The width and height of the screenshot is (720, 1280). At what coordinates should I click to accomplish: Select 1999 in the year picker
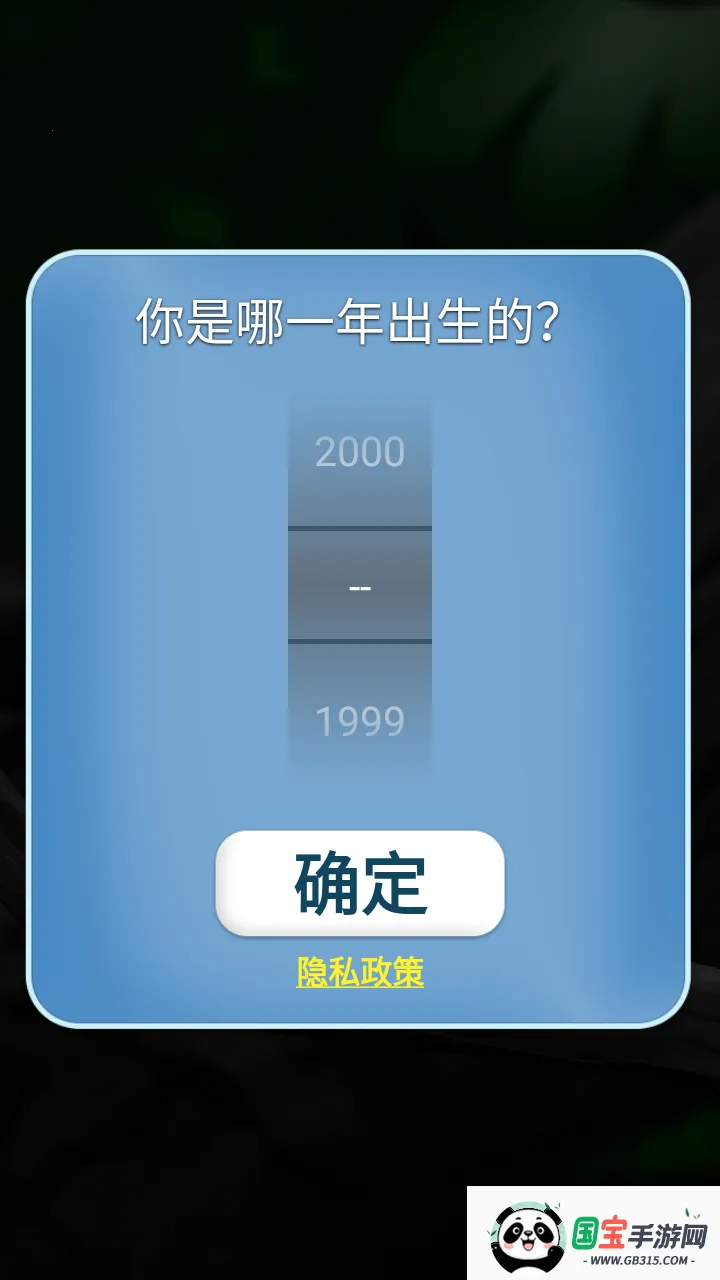tap(360, 721)
